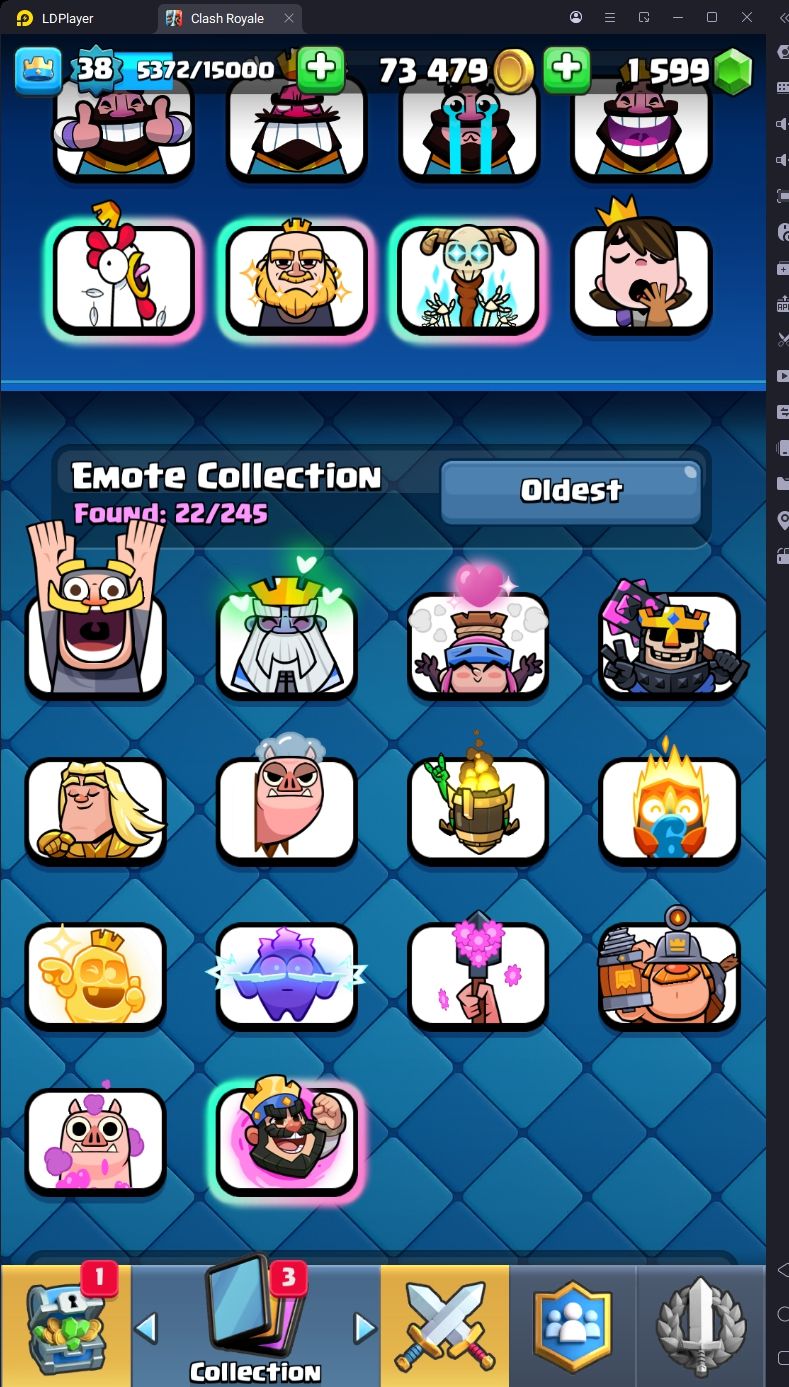Select the blond golden knight emote
Screen dimensions: 789x1387
(95, 810)
